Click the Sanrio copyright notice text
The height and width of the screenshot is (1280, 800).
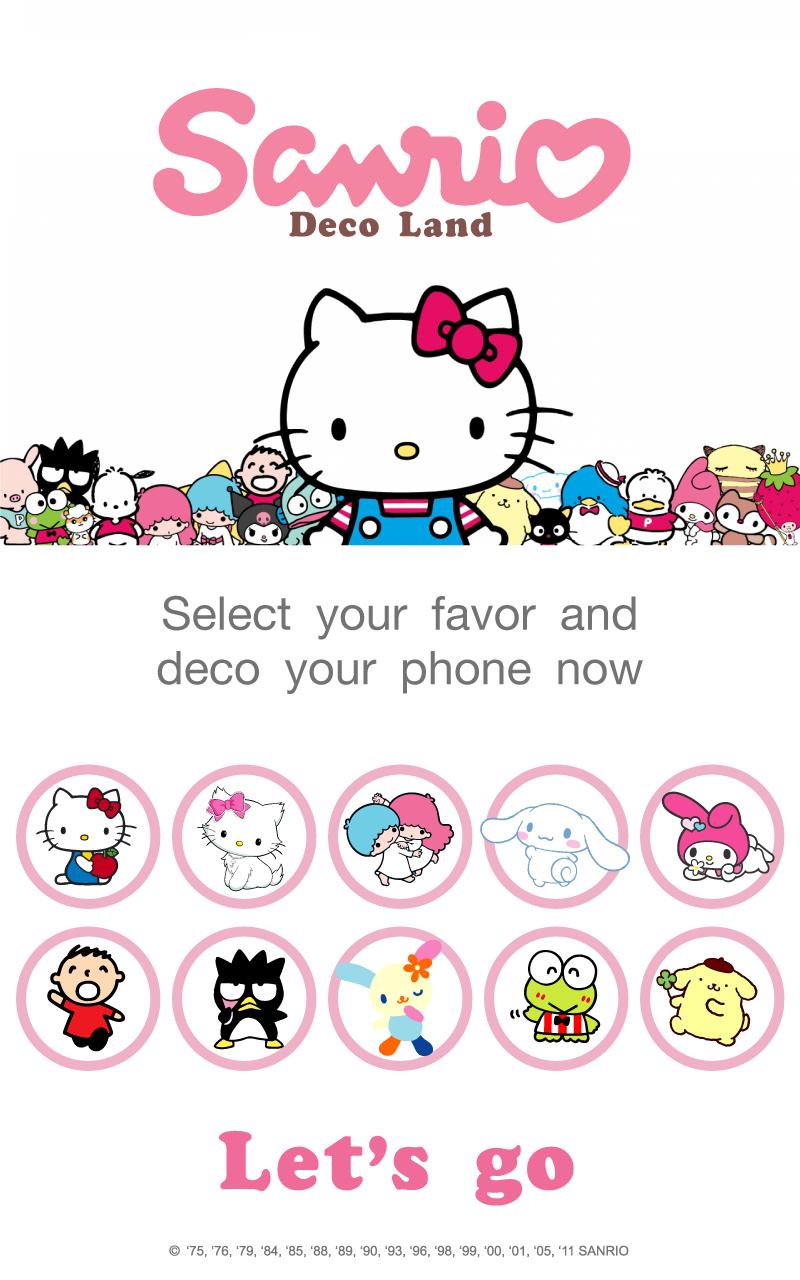pyautogui.click(x=400, y=1250)
